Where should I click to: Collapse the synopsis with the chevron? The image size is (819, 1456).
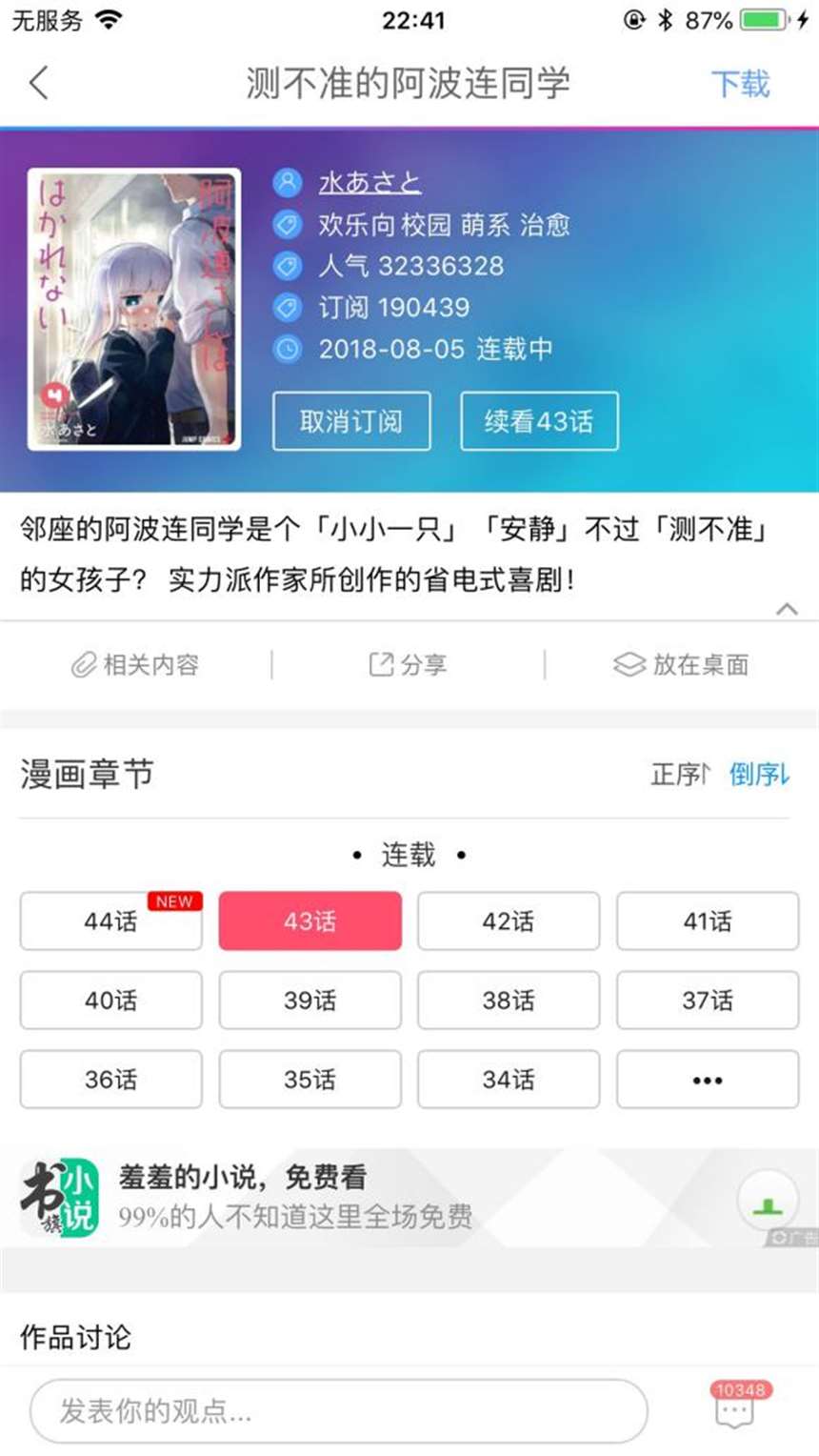coord(786,608)
